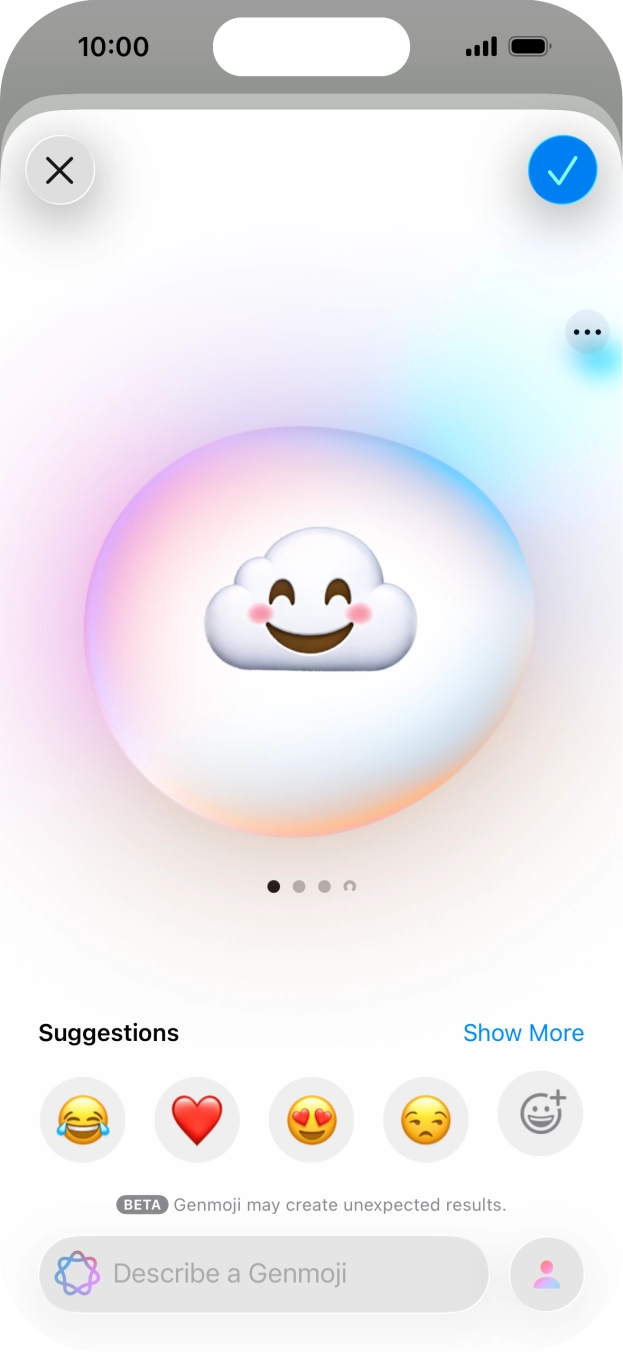Open the three-dot more options button

tap(587, 332)
